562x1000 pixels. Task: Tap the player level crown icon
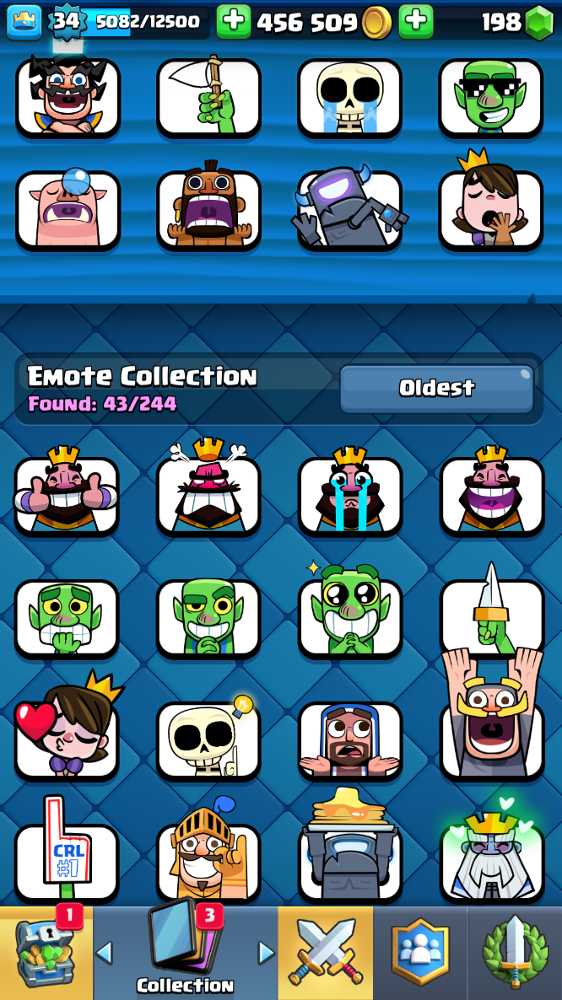[x=24, y=22]
